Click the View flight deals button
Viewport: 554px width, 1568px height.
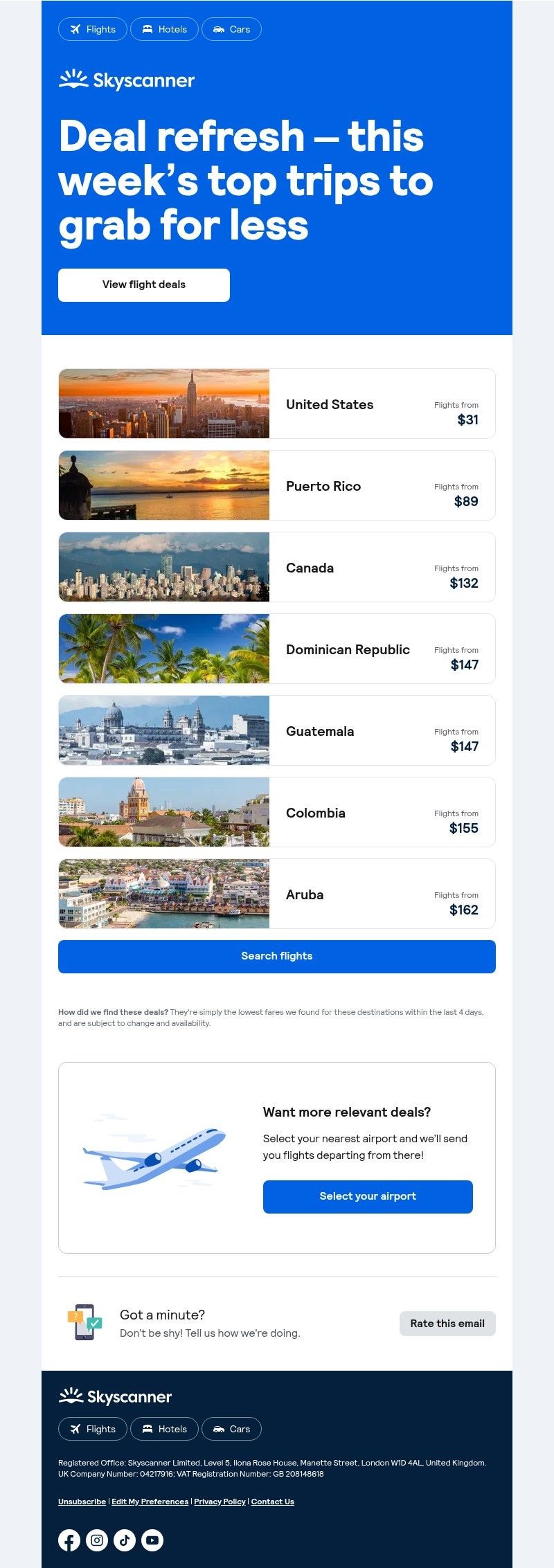[x=143, y=285]
